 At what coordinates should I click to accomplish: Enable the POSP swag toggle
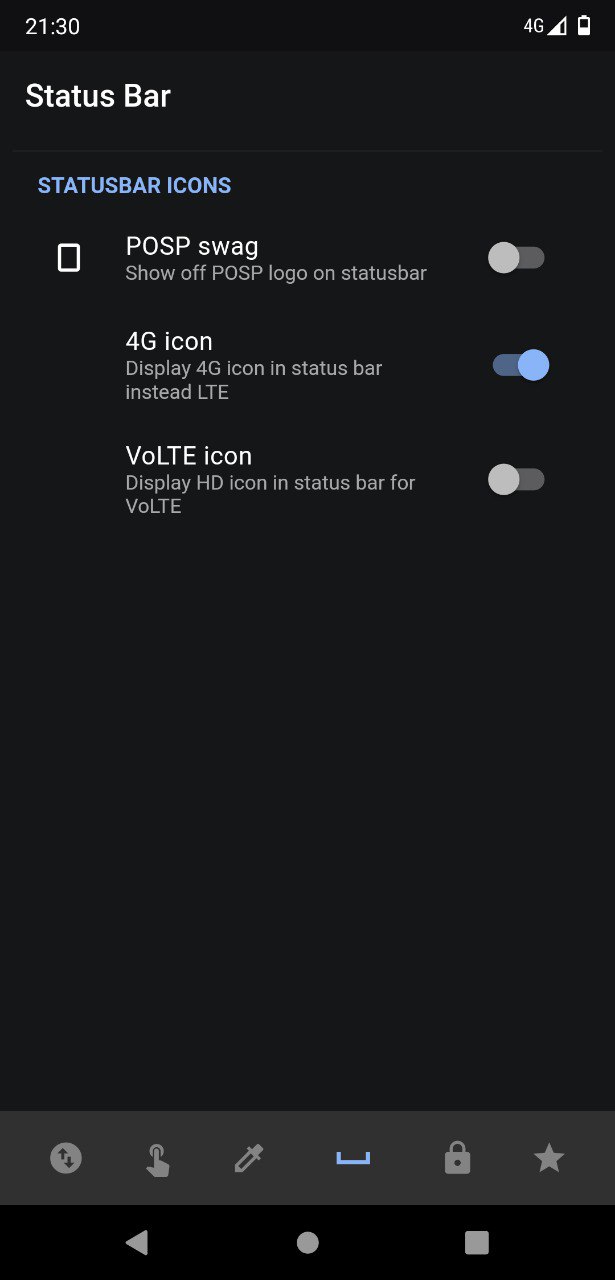(x=516, y=258)
